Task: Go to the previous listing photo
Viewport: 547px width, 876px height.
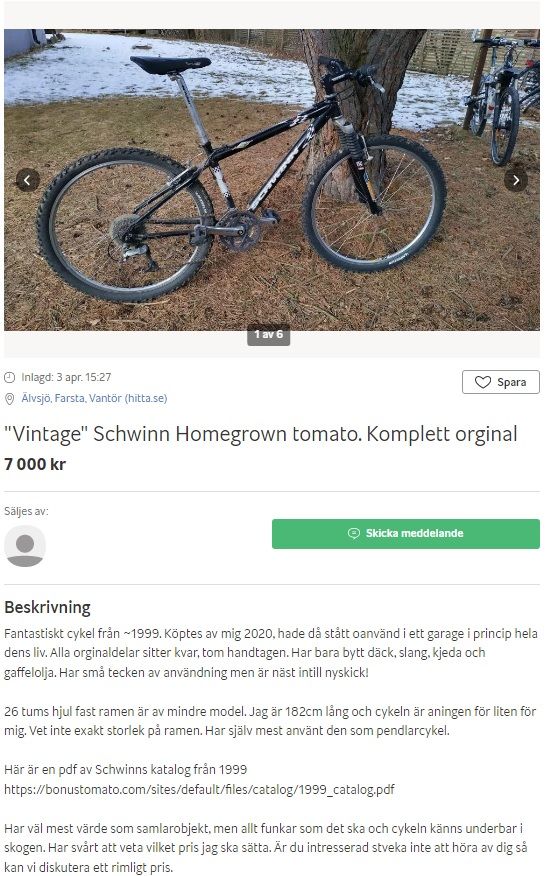Action: (27, 180)
